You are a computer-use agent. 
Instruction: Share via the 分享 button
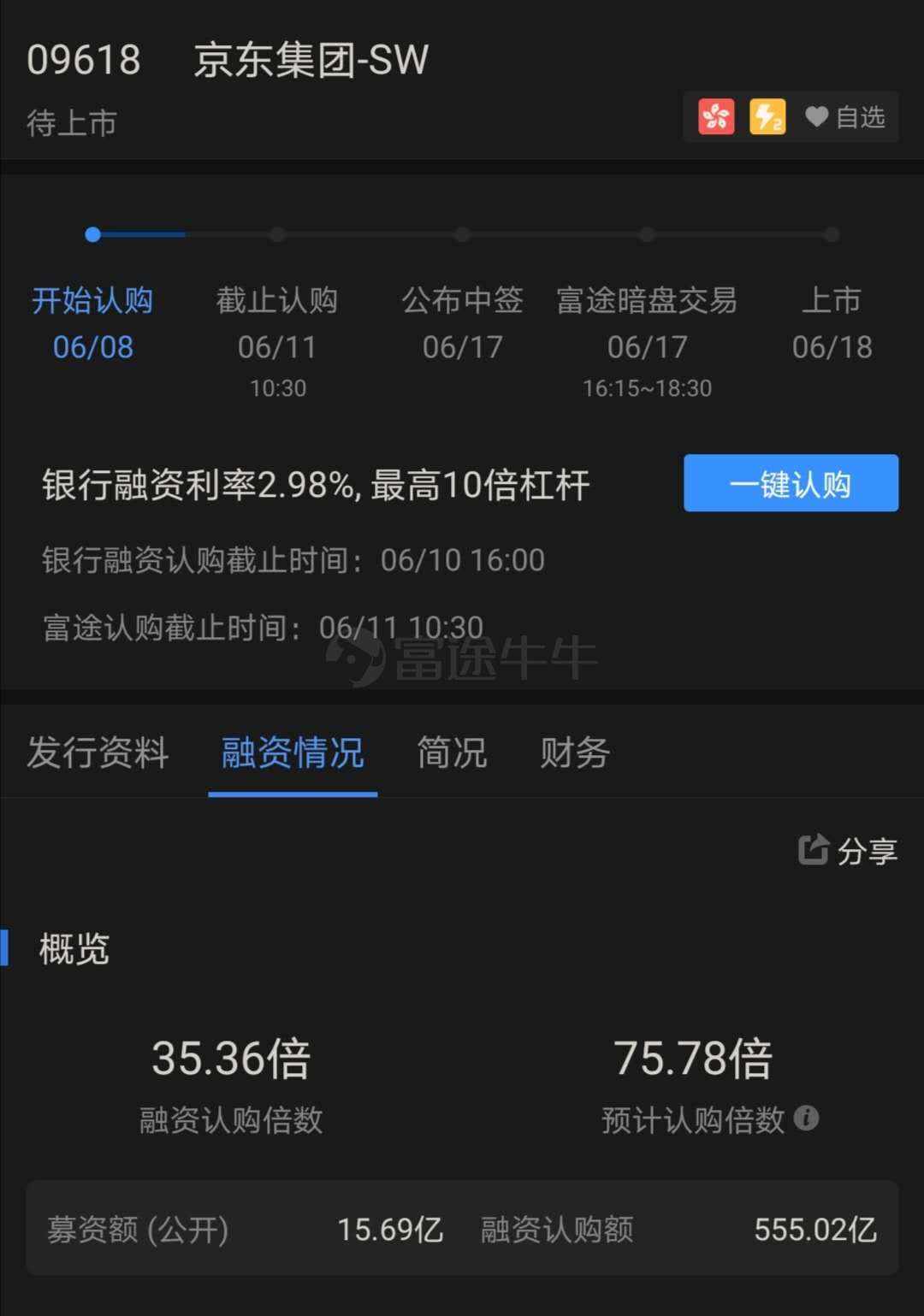pos(847,850)
